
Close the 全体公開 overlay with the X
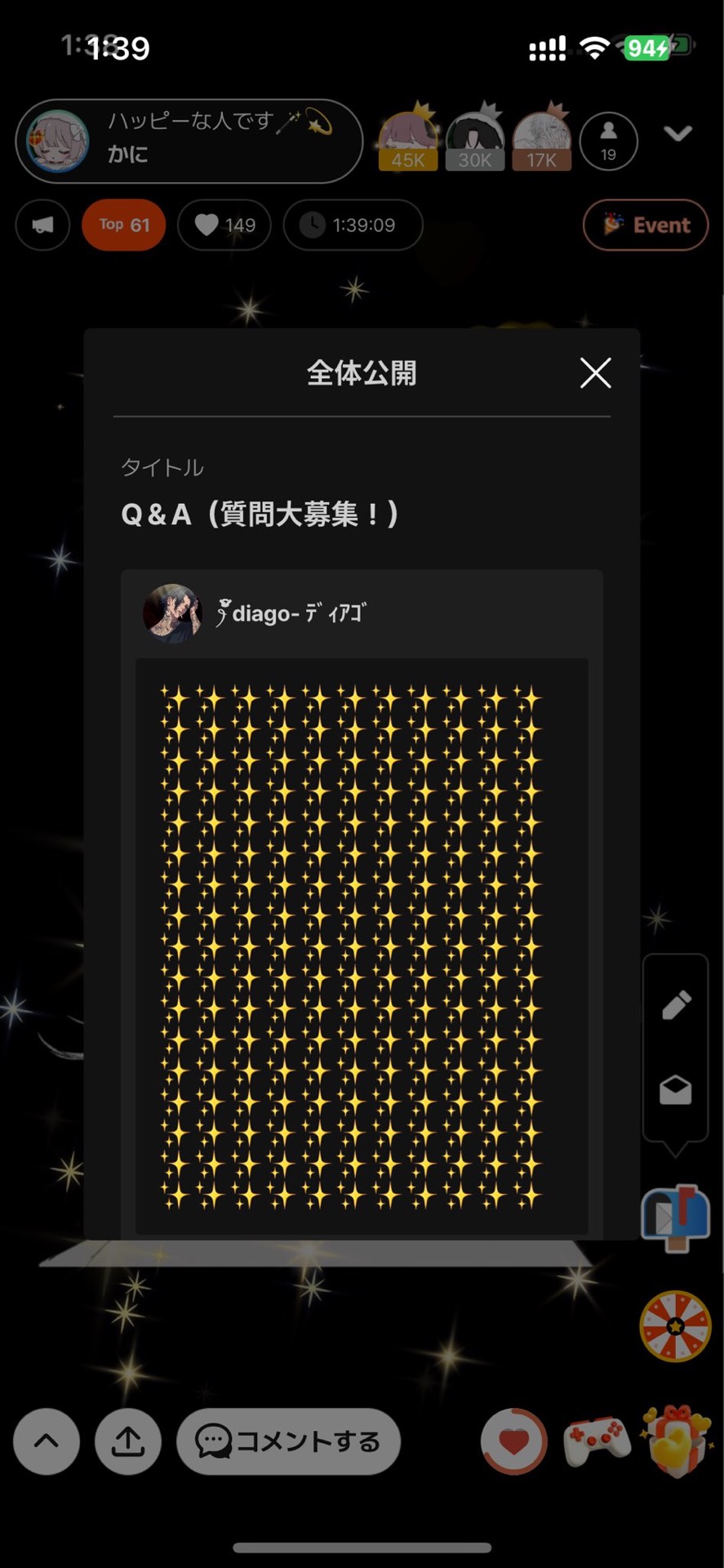tap(595, 373)
